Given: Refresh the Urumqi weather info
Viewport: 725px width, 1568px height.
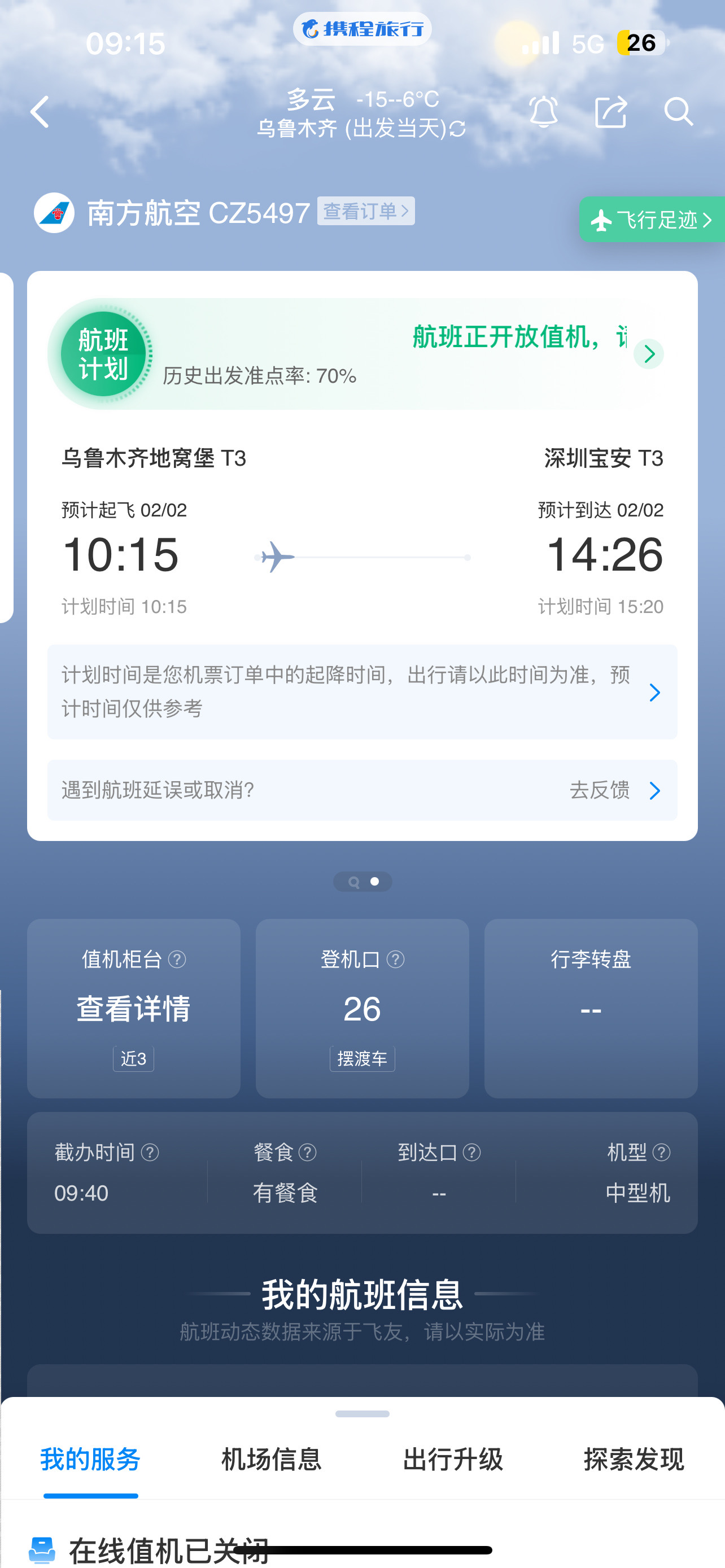Looking at the screenshot, I should [x=458, y=129].
